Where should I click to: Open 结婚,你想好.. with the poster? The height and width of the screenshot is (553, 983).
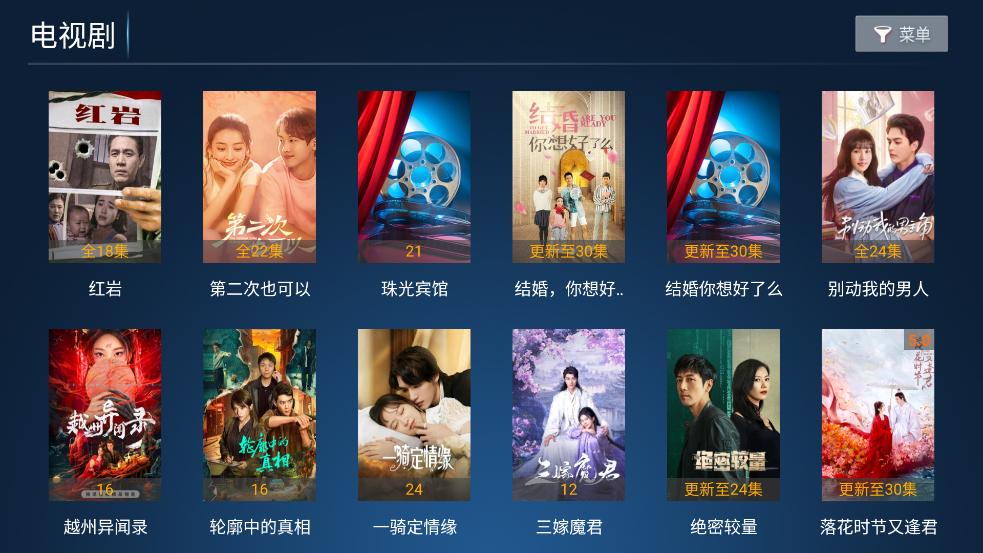pos(569,177)
